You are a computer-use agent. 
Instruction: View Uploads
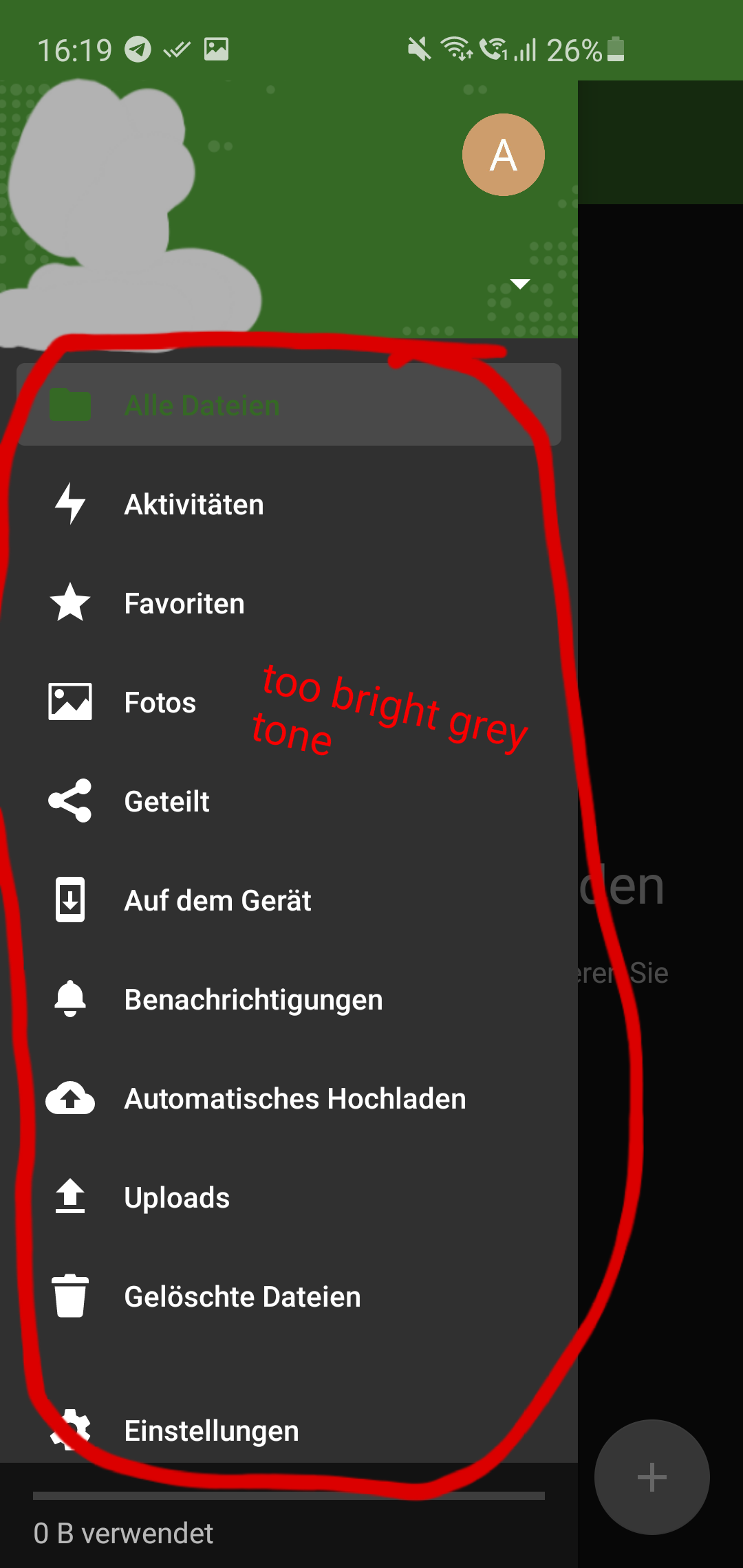click(x=177, y=1198)
